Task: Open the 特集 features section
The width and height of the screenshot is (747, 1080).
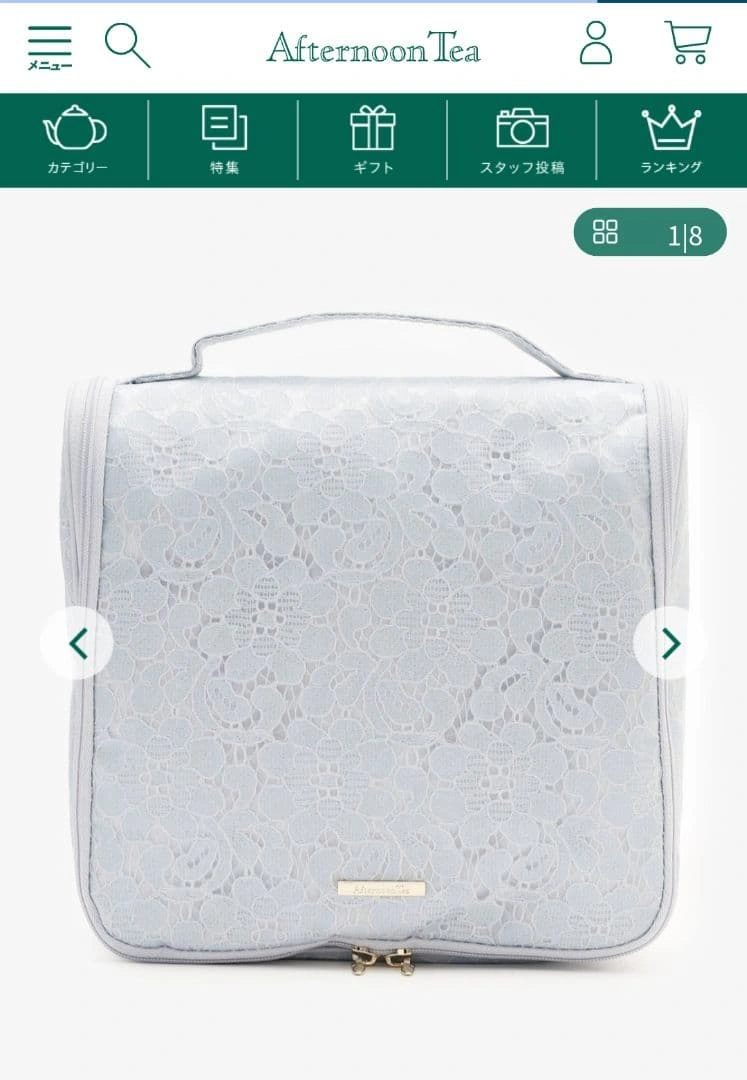Action: [x=224, y=140]
